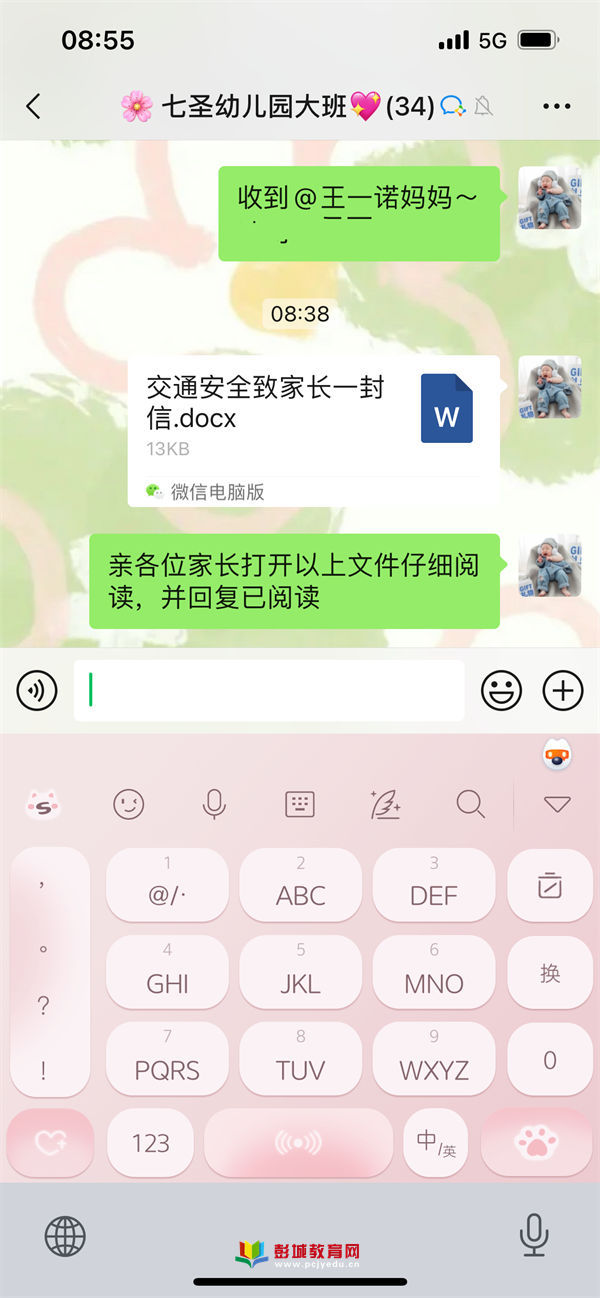Open the Sogou S logo menu
This screenshot has height=1298, width=600.
43,804
